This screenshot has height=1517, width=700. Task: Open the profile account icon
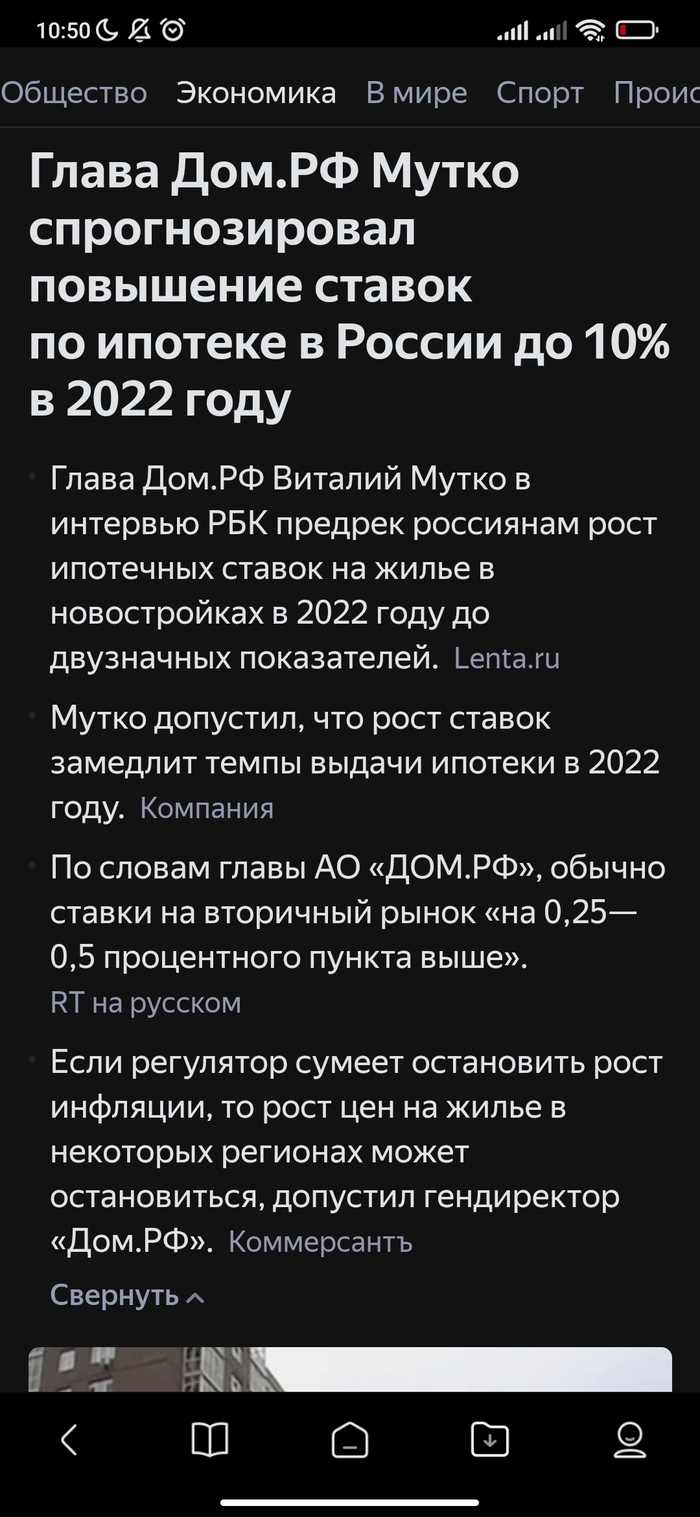(x=629, y=1440)
